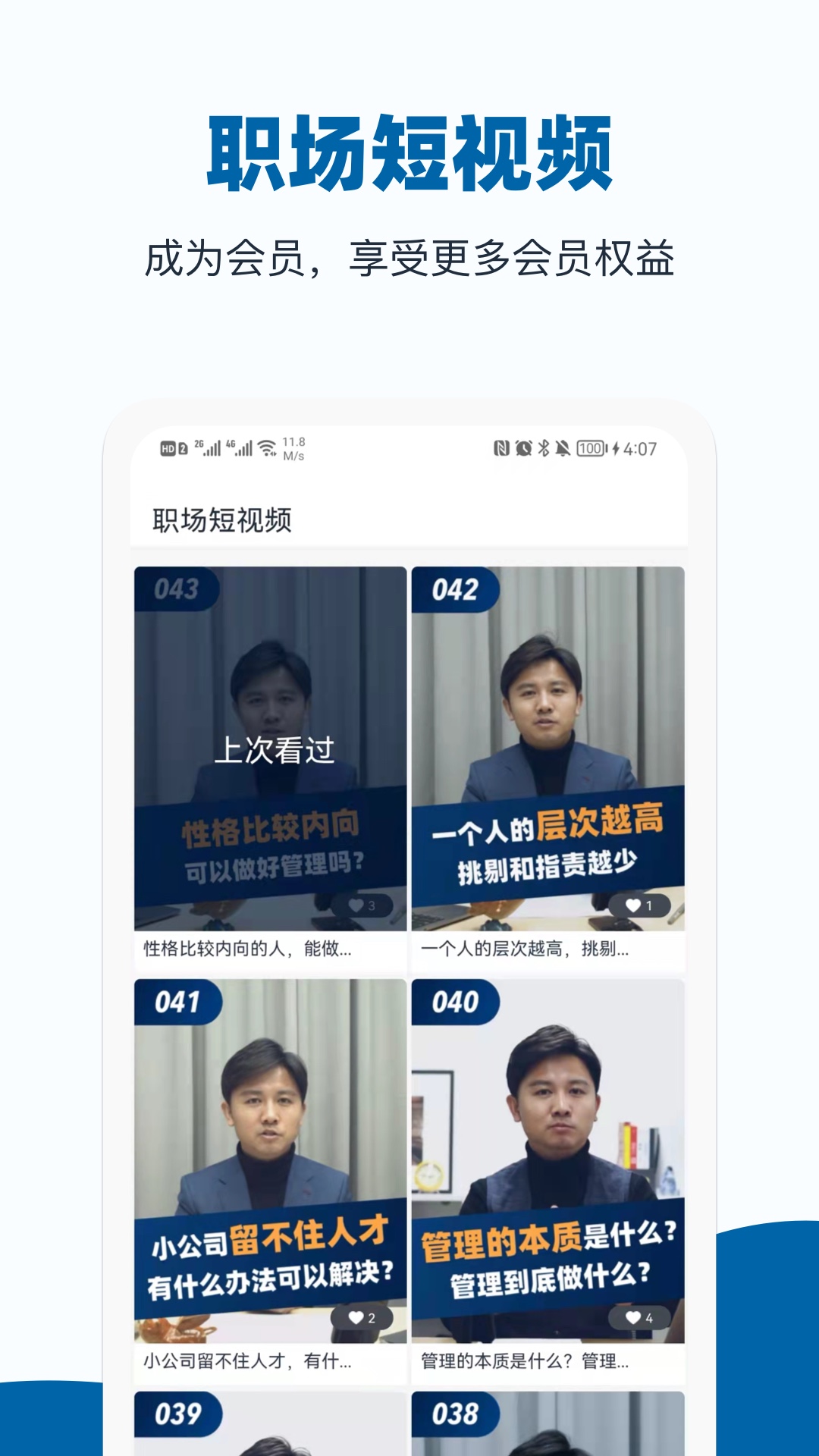Tap the 043 episode number badge
819x1456 pixels.
177,588
